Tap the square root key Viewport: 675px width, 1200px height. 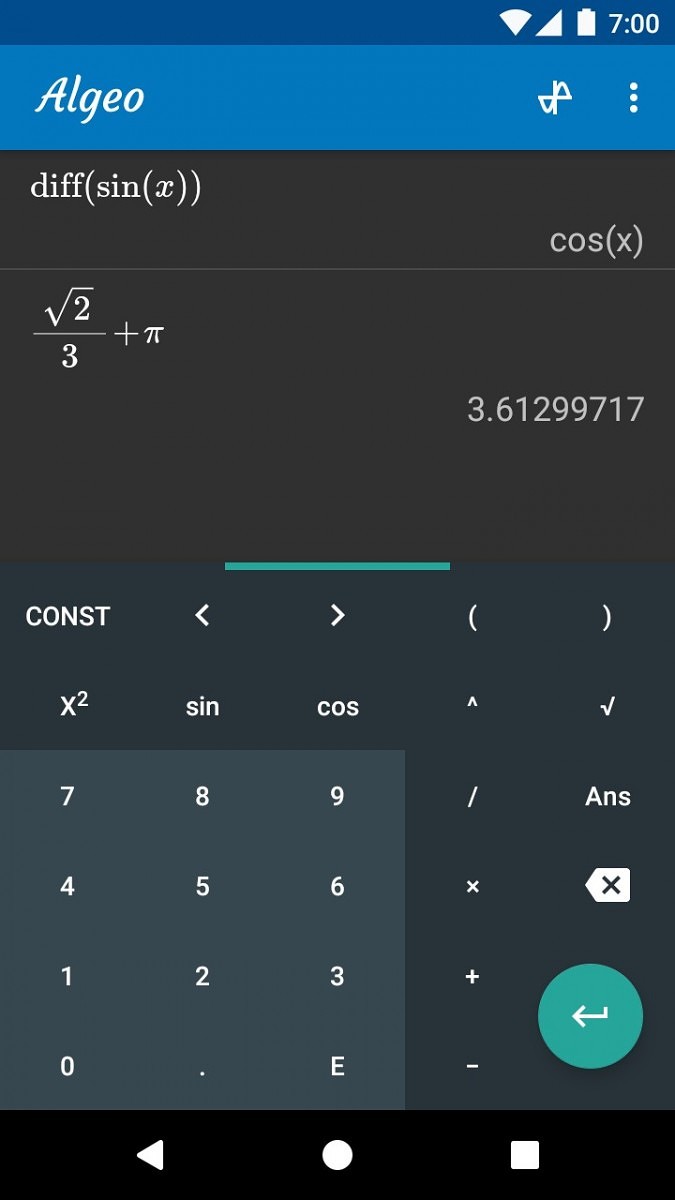pos(607,706)
